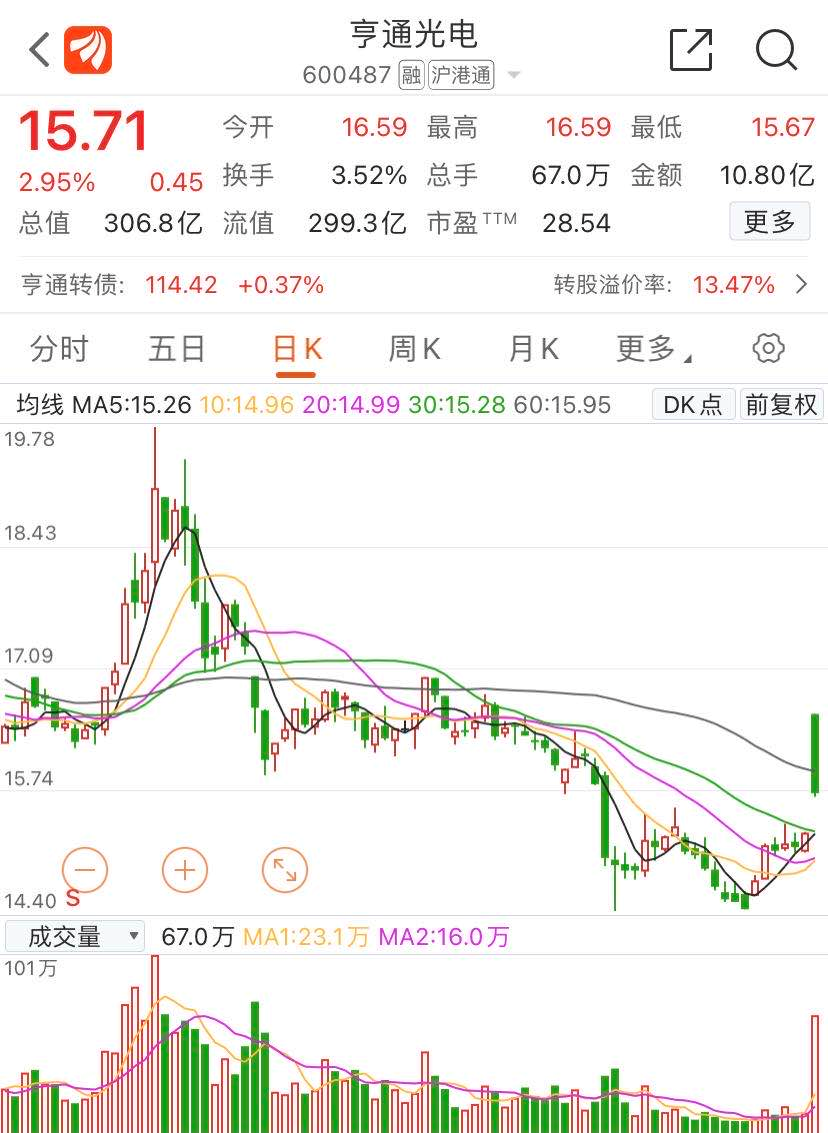Open the search magnifier
Image resolution: width=828 pixels, height=1133 pixels.
pos(776,49)
